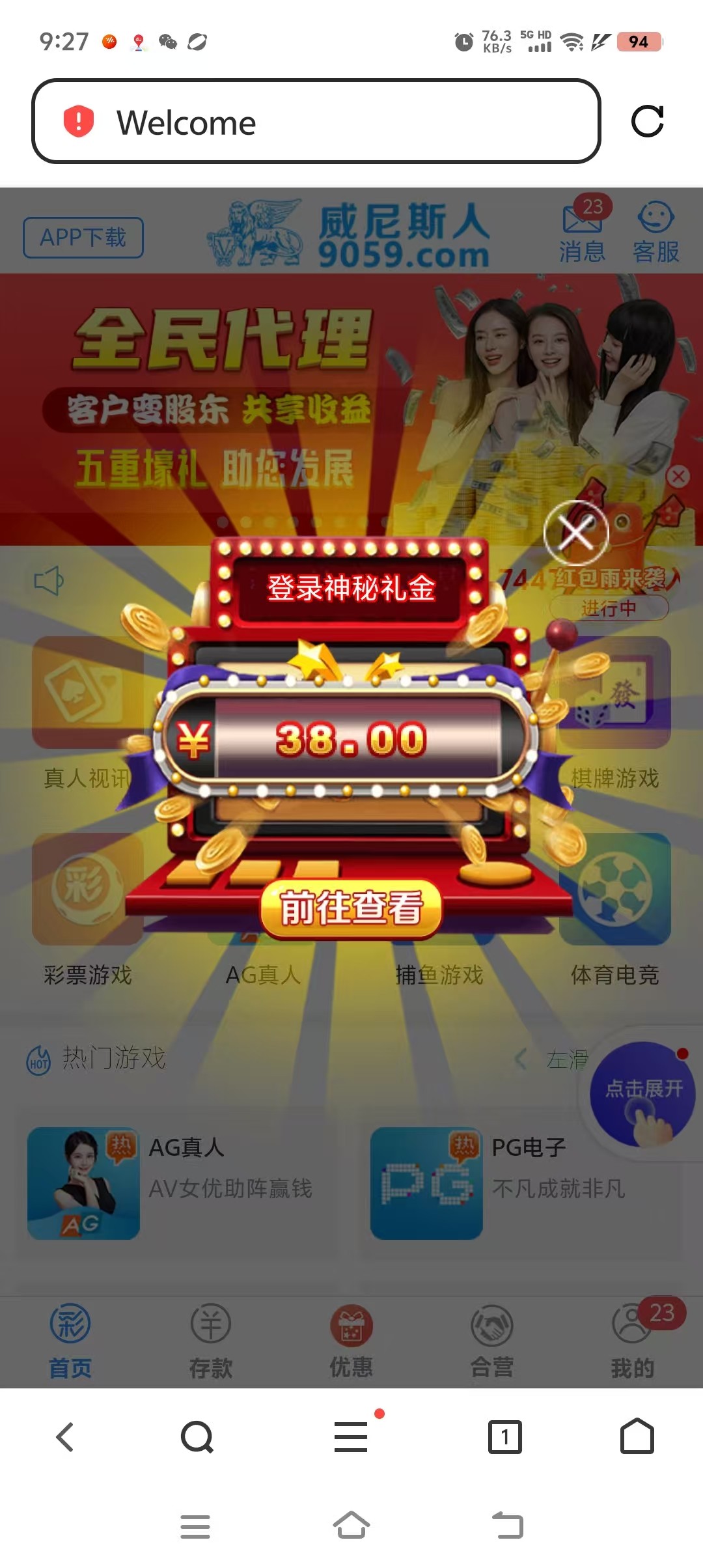
Task: Tap the 前往查看 button
Action: [x=351, y=908]
